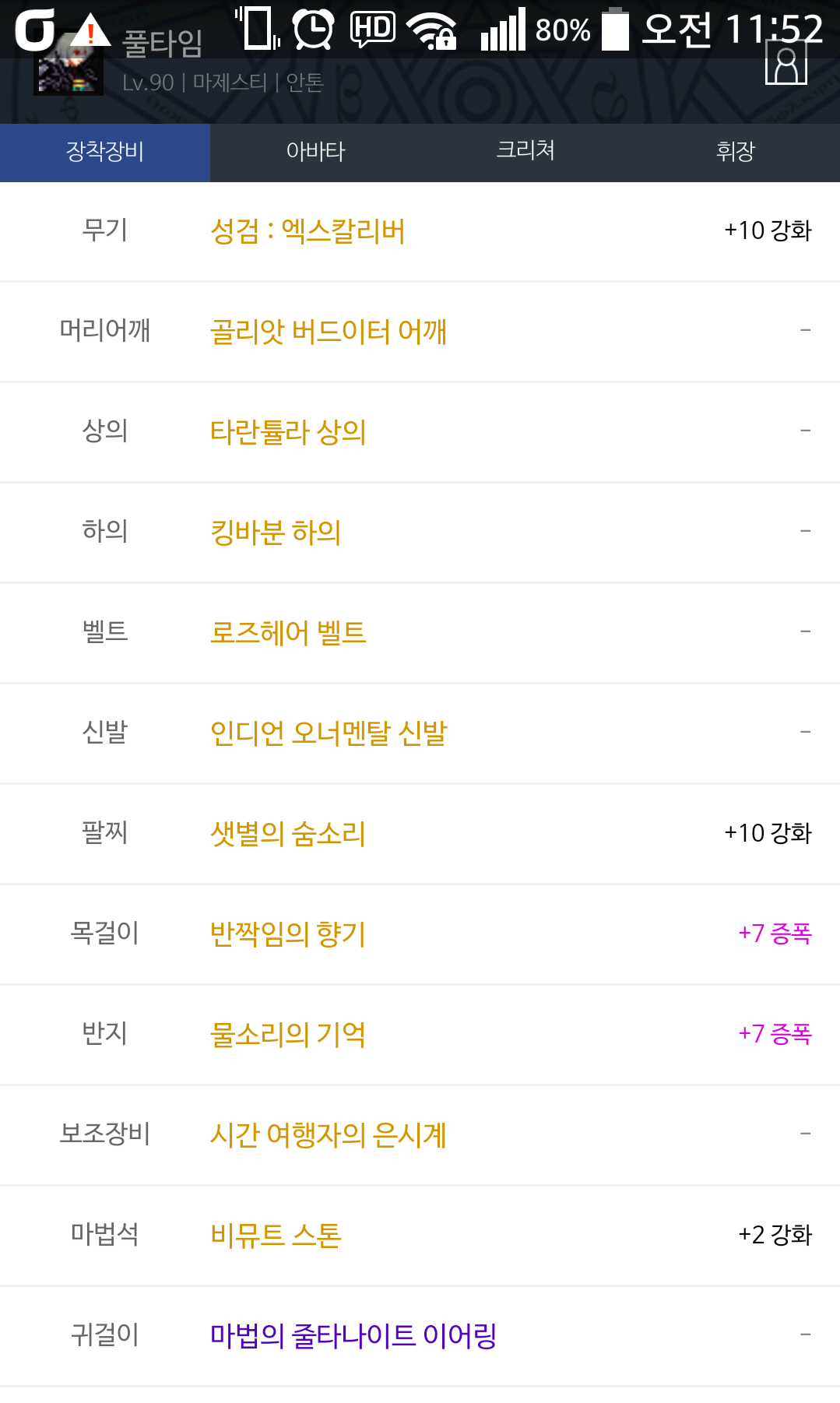Switch to the 크리쳐 tab
Viewport: 840px width, 1403px height.
point(525,152)
